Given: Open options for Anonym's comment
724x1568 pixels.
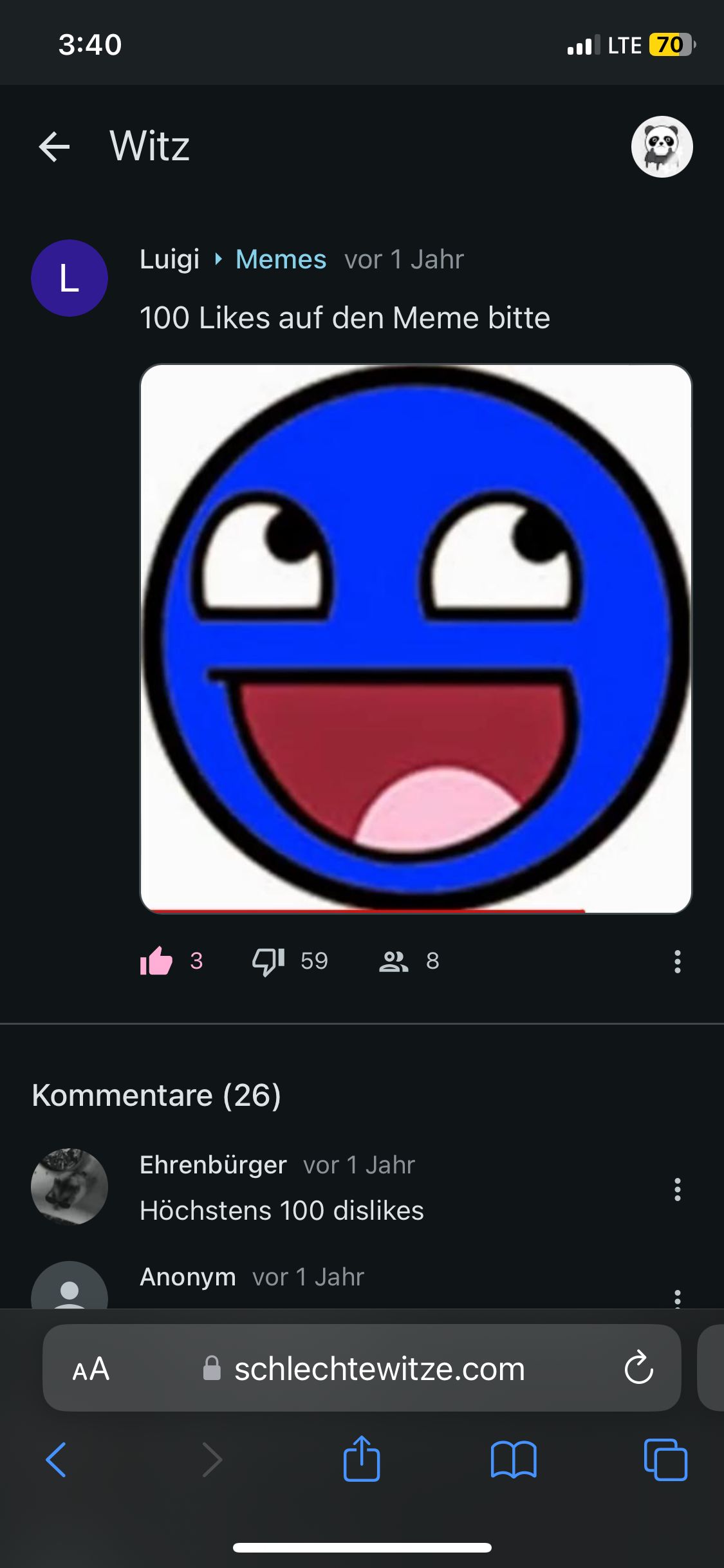Looking at the screenshot, I should (677, 1297).
